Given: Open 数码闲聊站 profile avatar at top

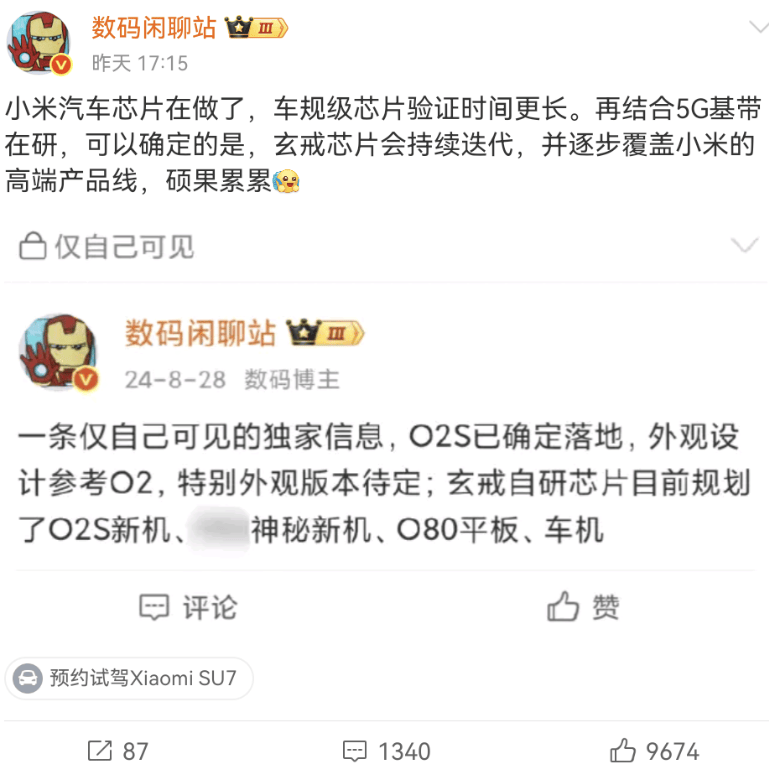Looking at the screenshot, I should click(x=39, y=43).
